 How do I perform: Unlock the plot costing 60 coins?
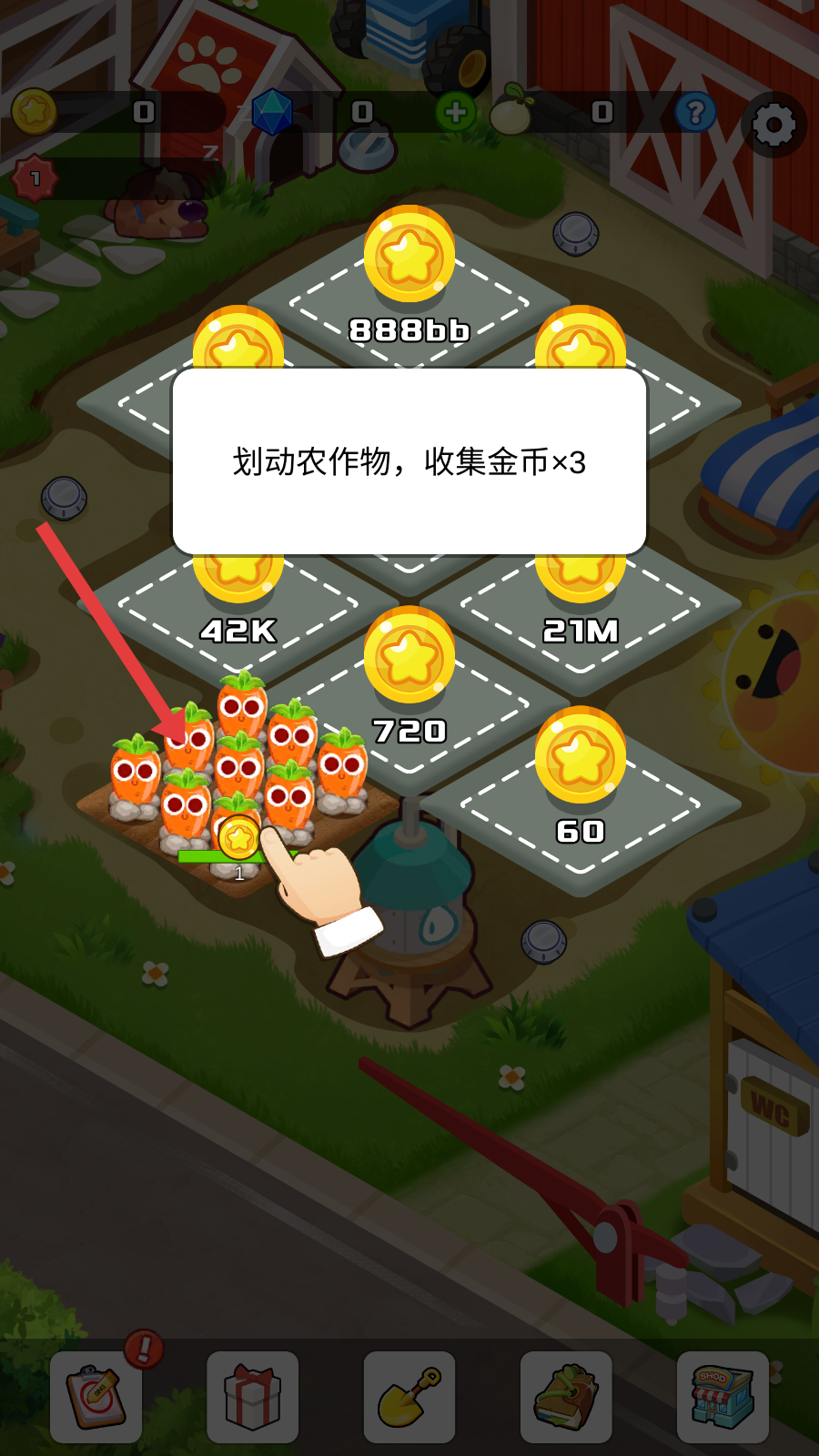click(581, 801)
